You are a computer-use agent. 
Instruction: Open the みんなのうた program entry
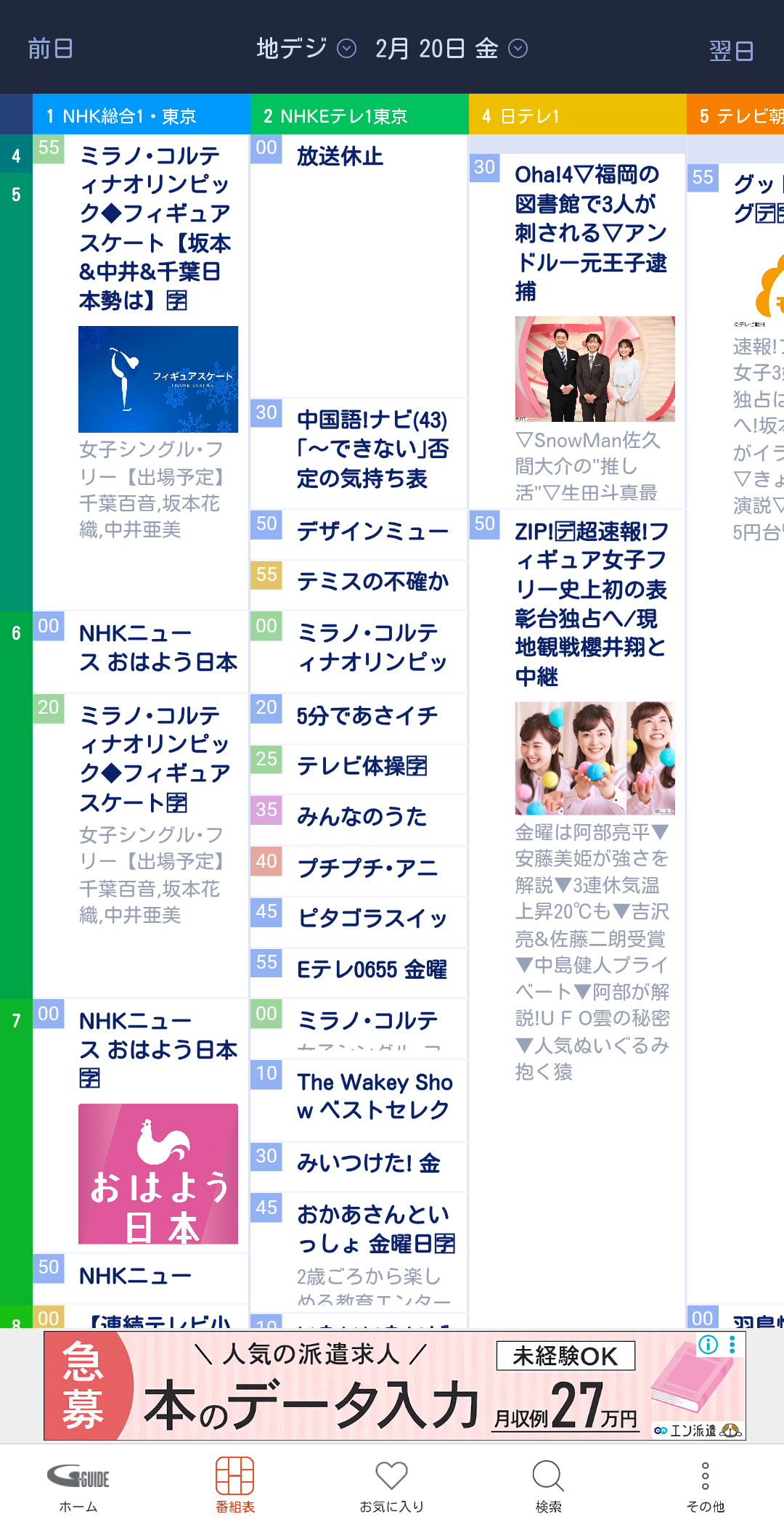[x=362, y=818]
